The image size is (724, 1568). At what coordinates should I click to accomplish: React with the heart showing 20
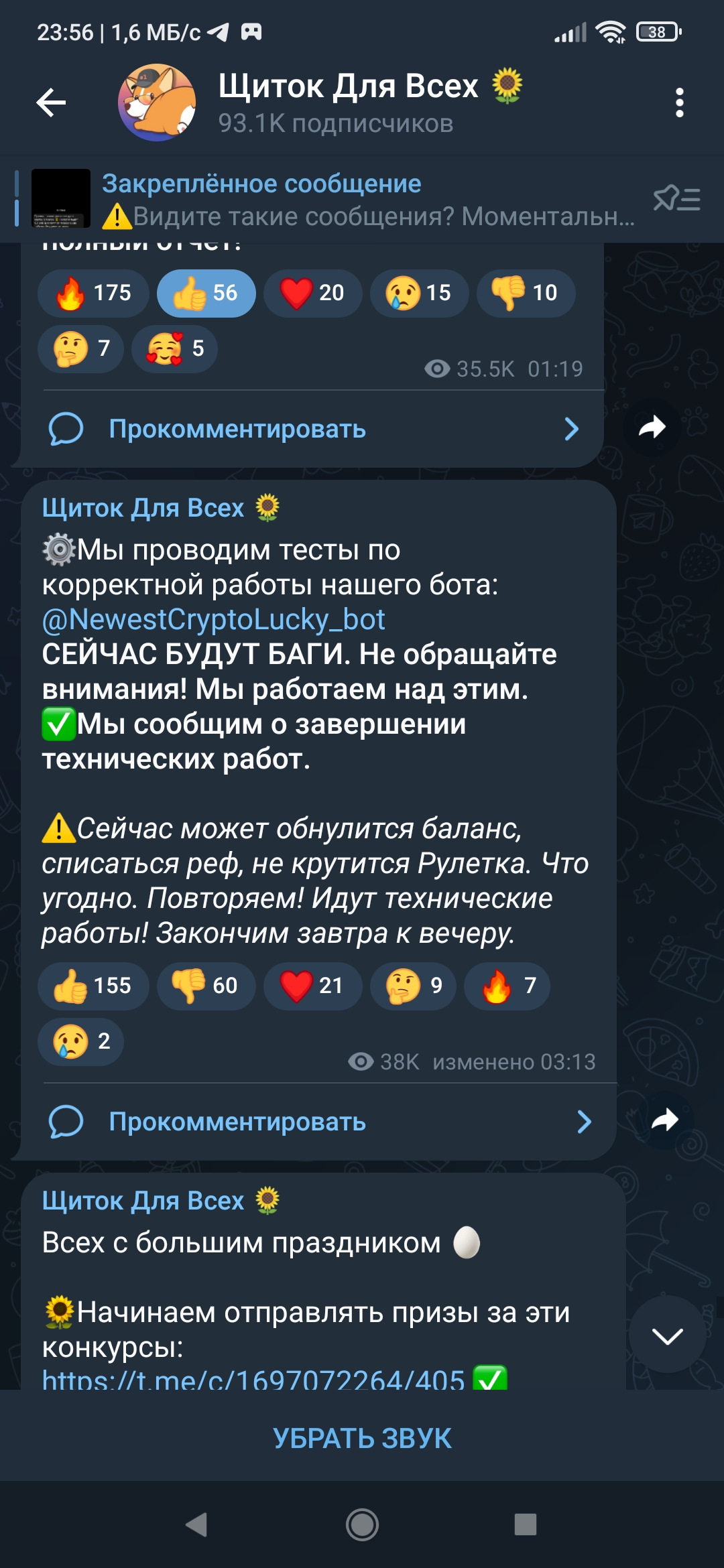click(312, 293)
